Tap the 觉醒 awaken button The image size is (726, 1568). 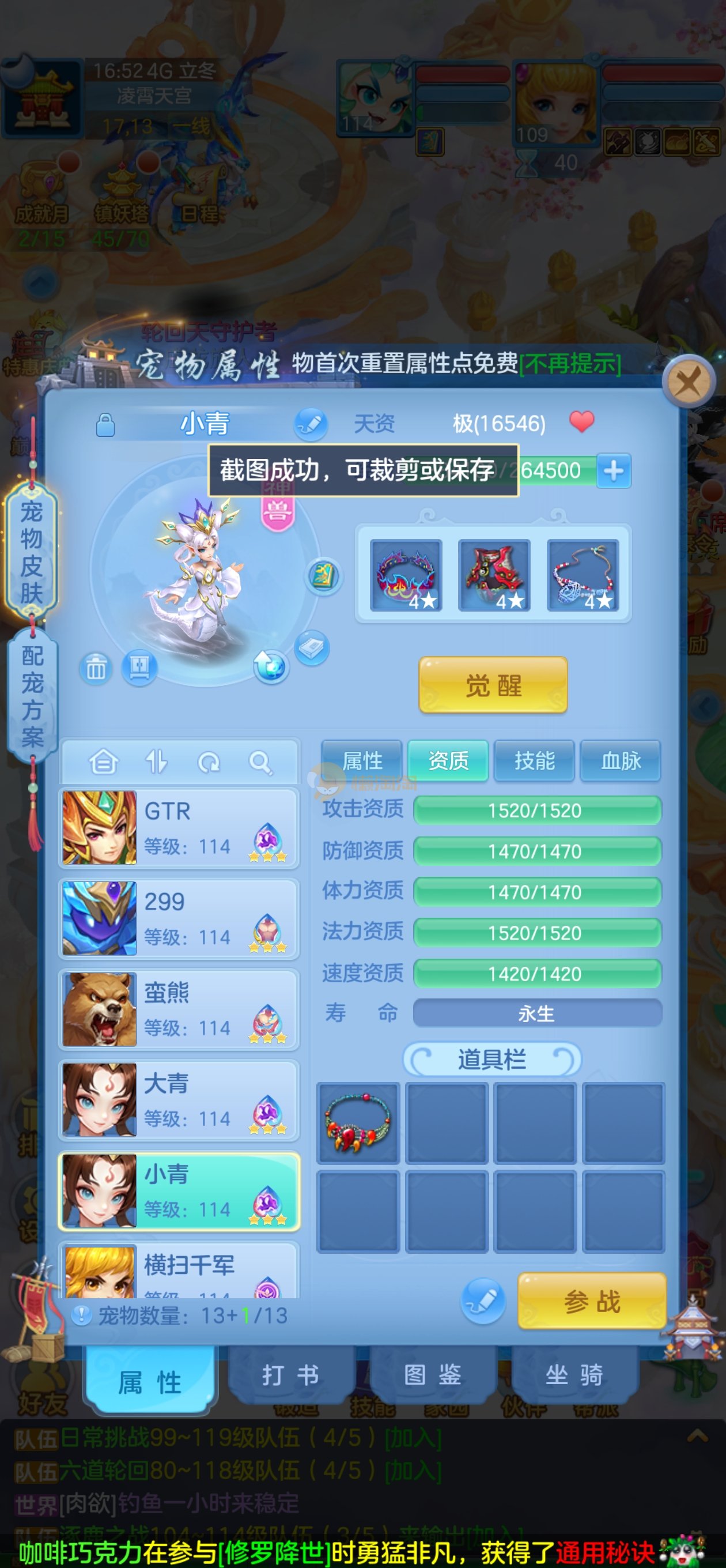click(x=493, y=685)
